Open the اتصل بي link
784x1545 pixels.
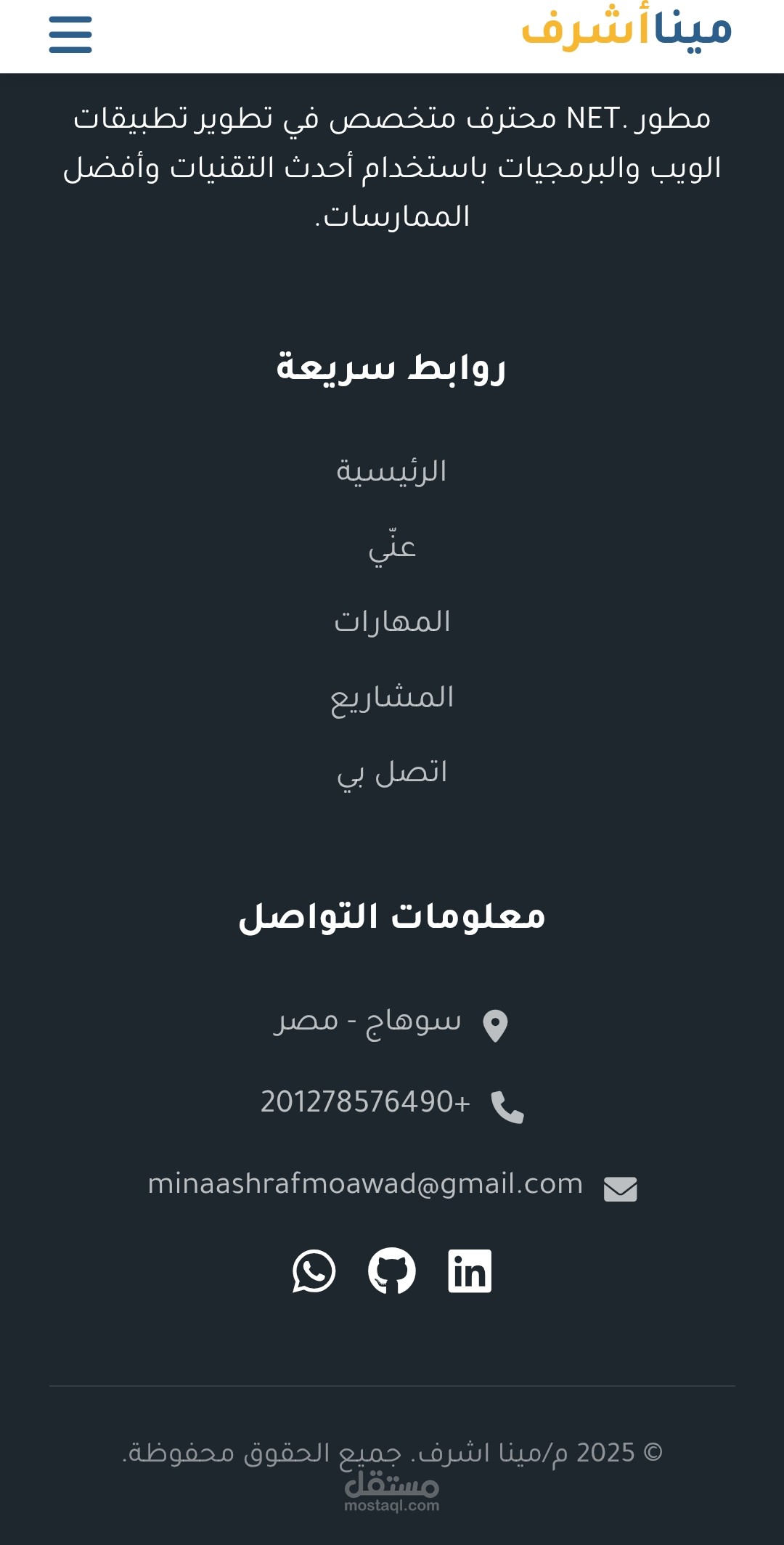point(392,772)
